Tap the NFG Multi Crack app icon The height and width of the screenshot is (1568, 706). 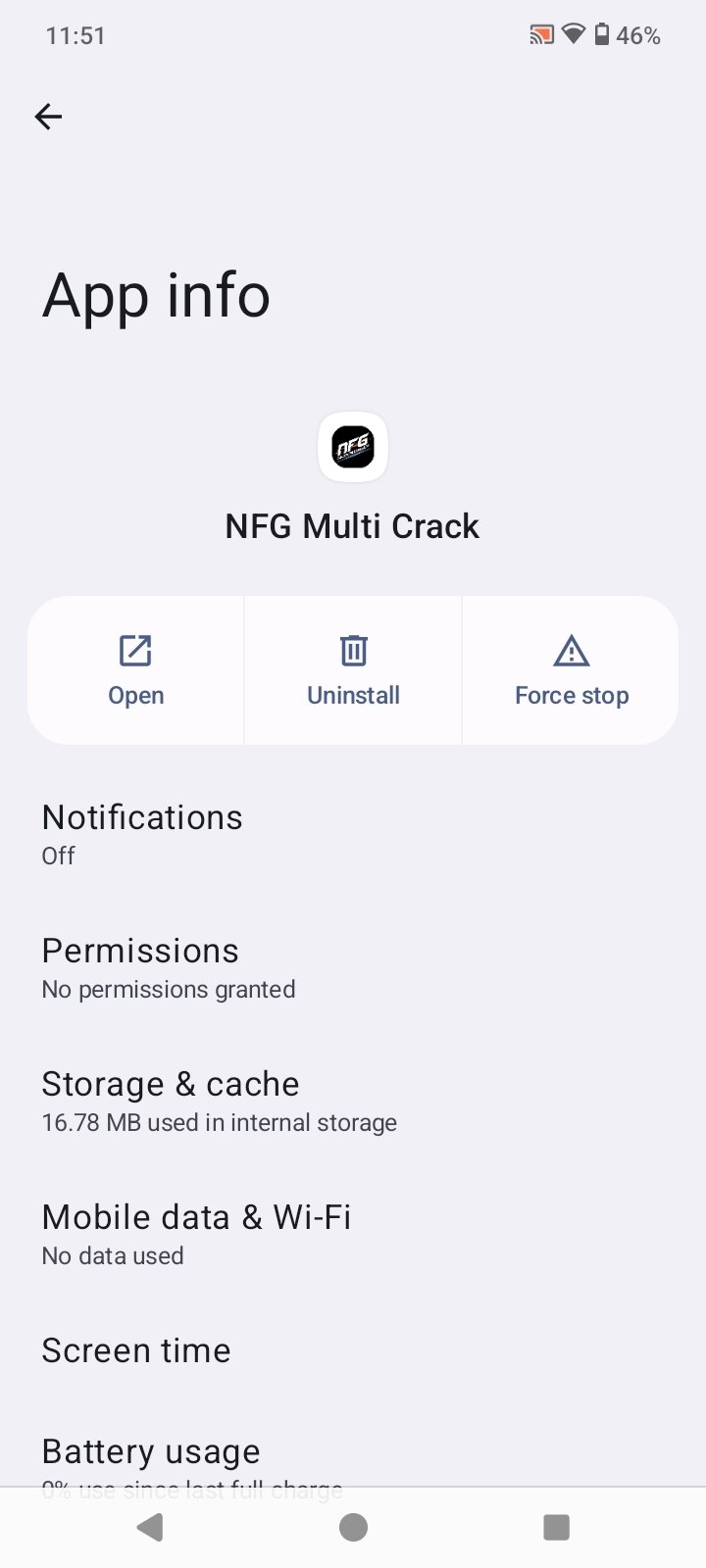click(x=353, y=447)
